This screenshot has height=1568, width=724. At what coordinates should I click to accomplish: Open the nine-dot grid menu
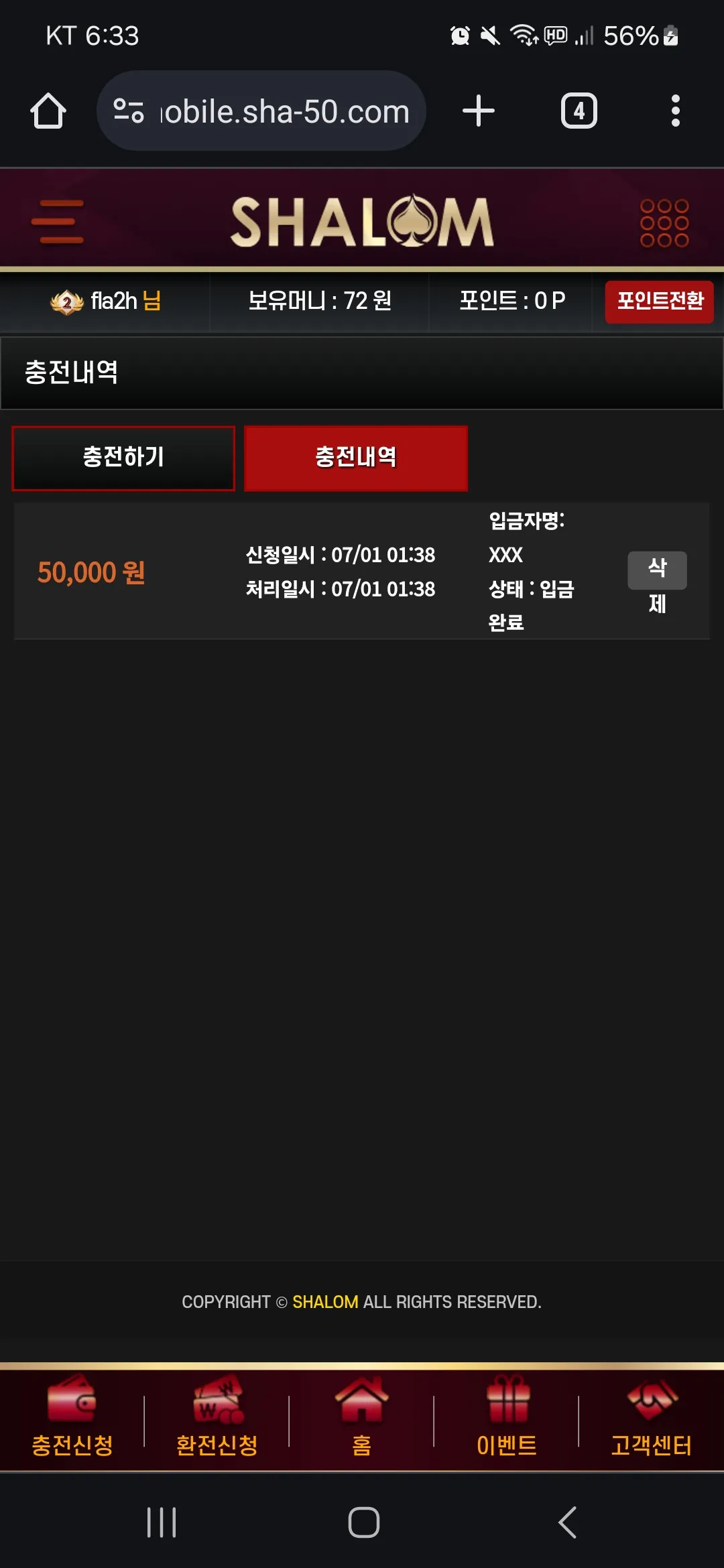pos(664,222)
